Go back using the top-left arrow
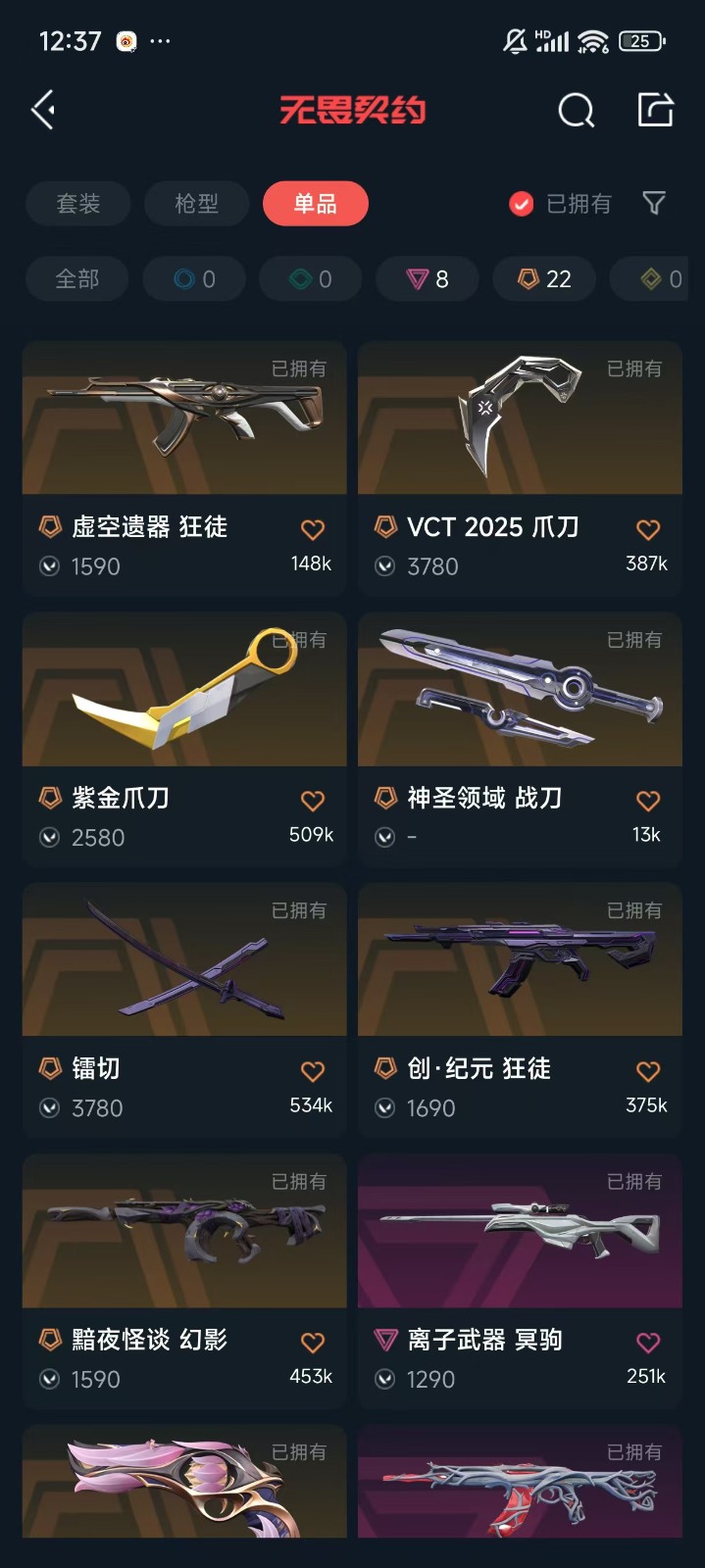The image size is (705, 1568). tap(43, 110)
